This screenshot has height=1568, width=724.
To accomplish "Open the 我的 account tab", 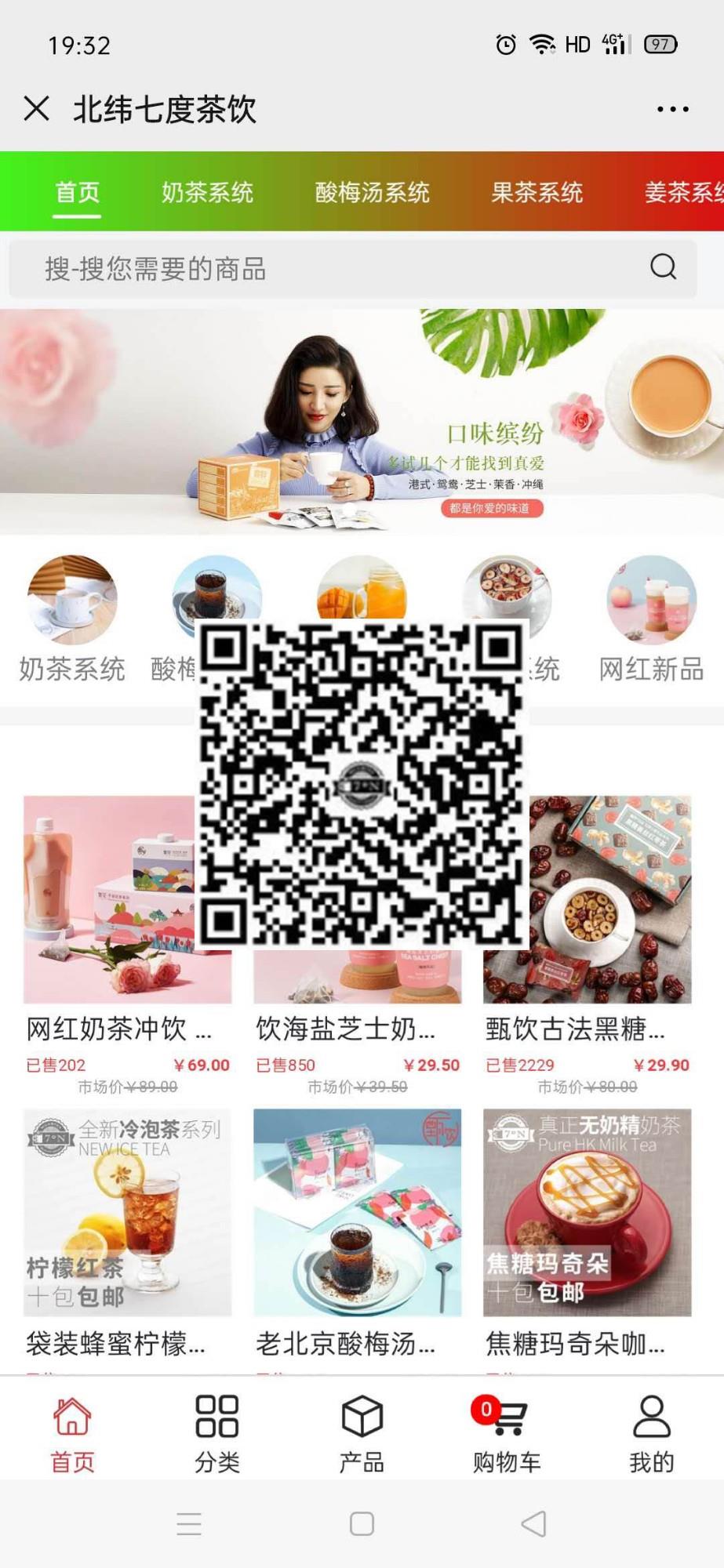I will (x=651, y=1432).
